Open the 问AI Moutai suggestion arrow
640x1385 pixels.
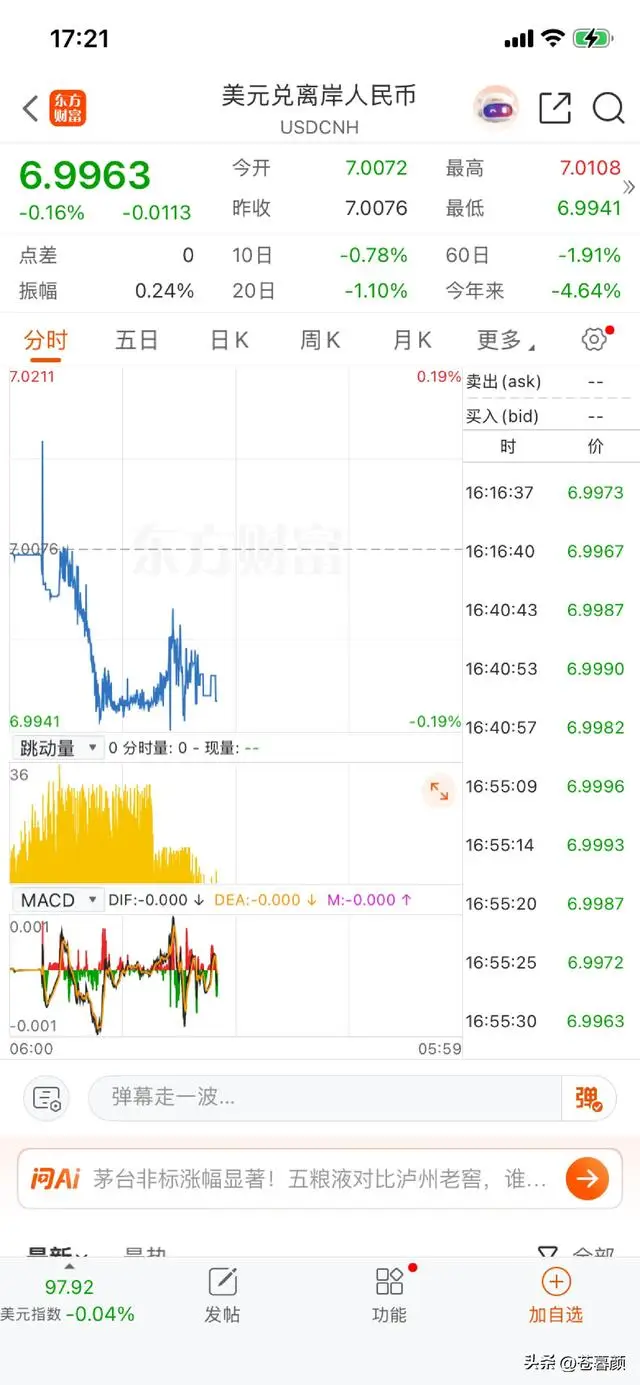(x=587, y=1179)
